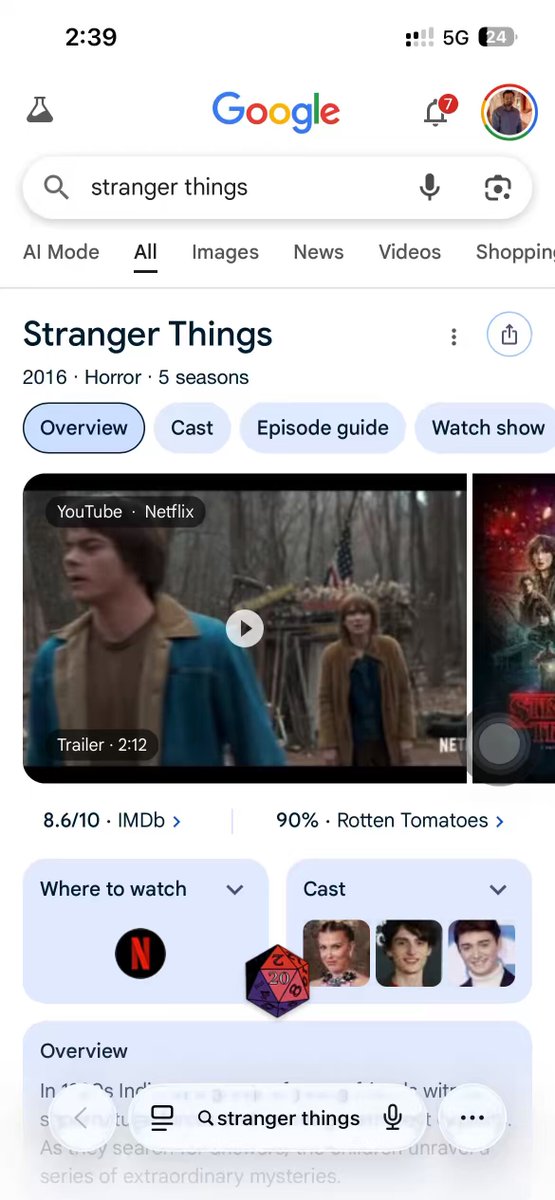The width and height of the screenshot is (555, 1200).
Task: Start voice search in the search box
Action: [430, 187]
